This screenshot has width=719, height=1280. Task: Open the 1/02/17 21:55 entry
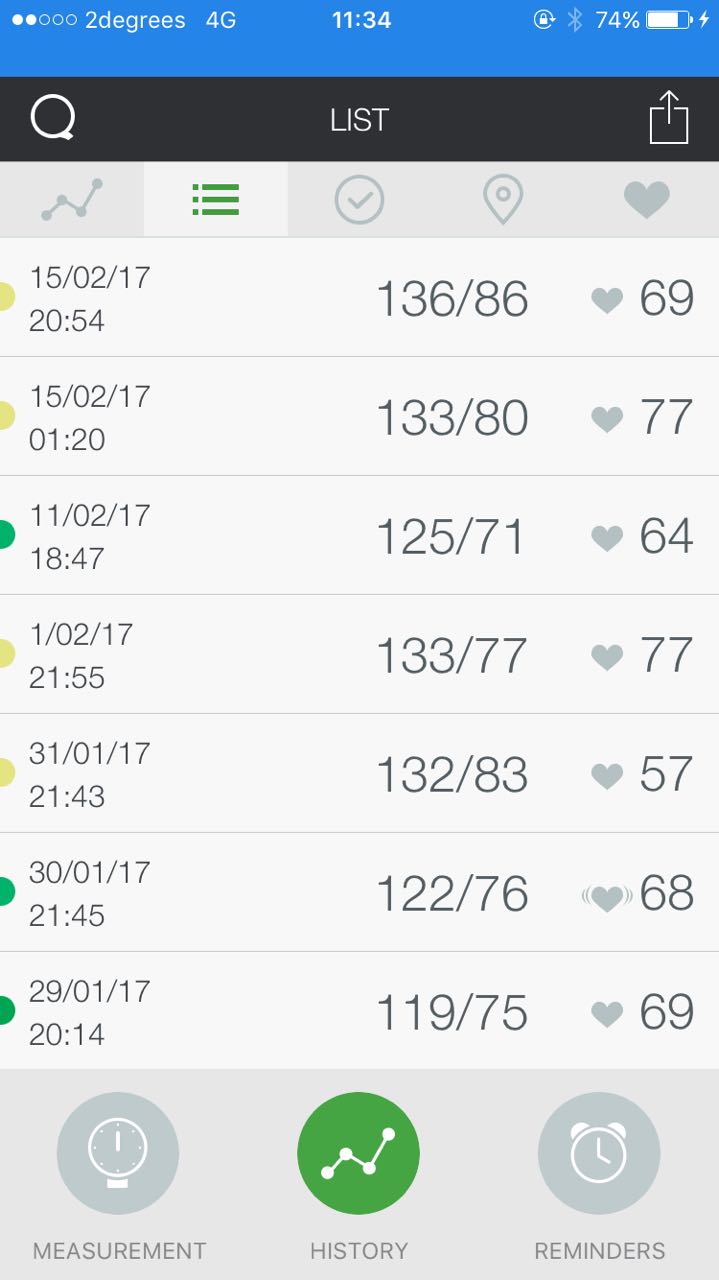[360, 655]
